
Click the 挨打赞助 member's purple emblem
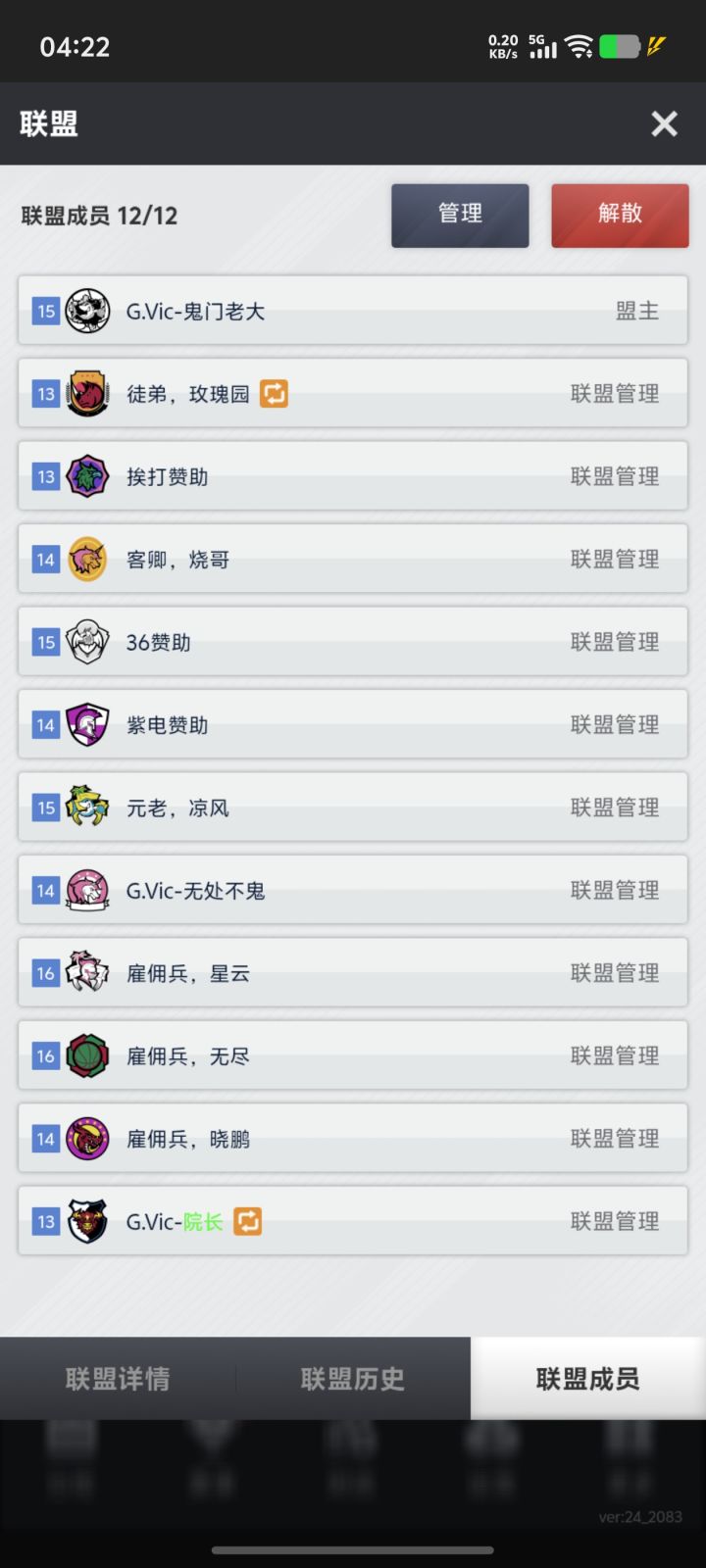coord(87,476)
